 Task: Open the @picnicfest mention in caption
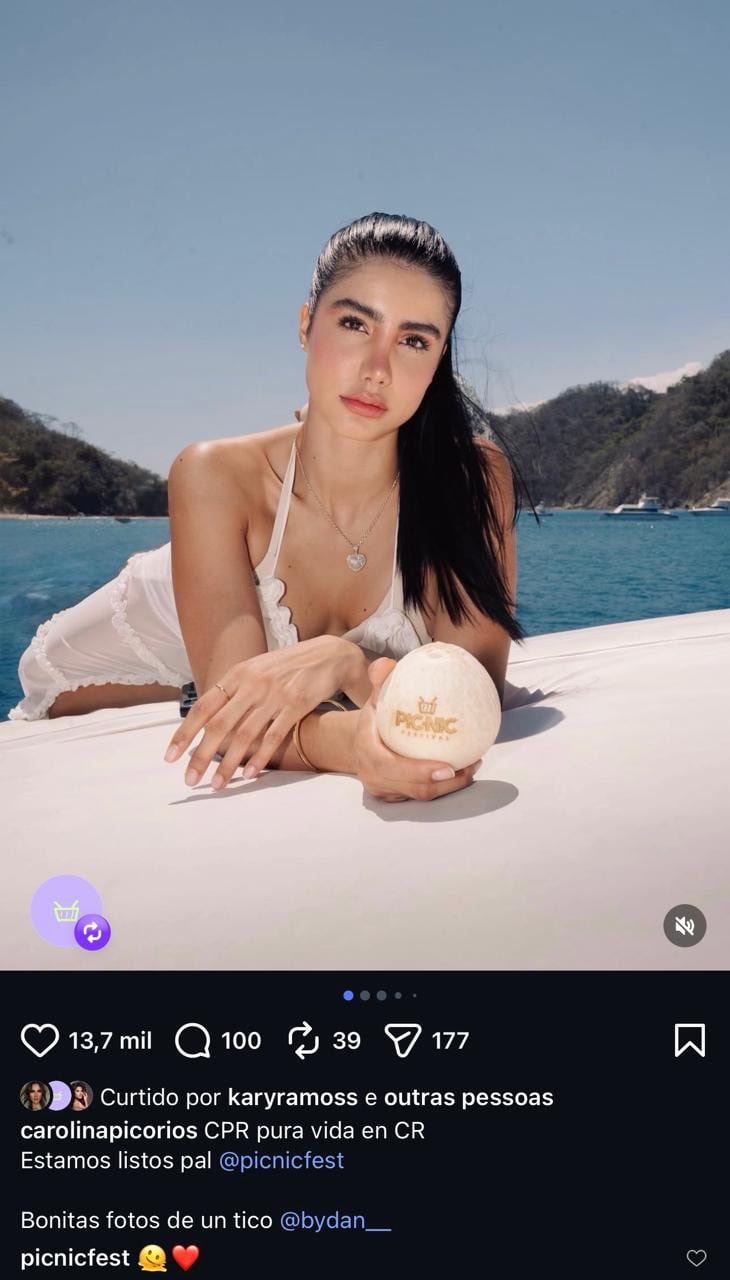(x=281, y=1160)
